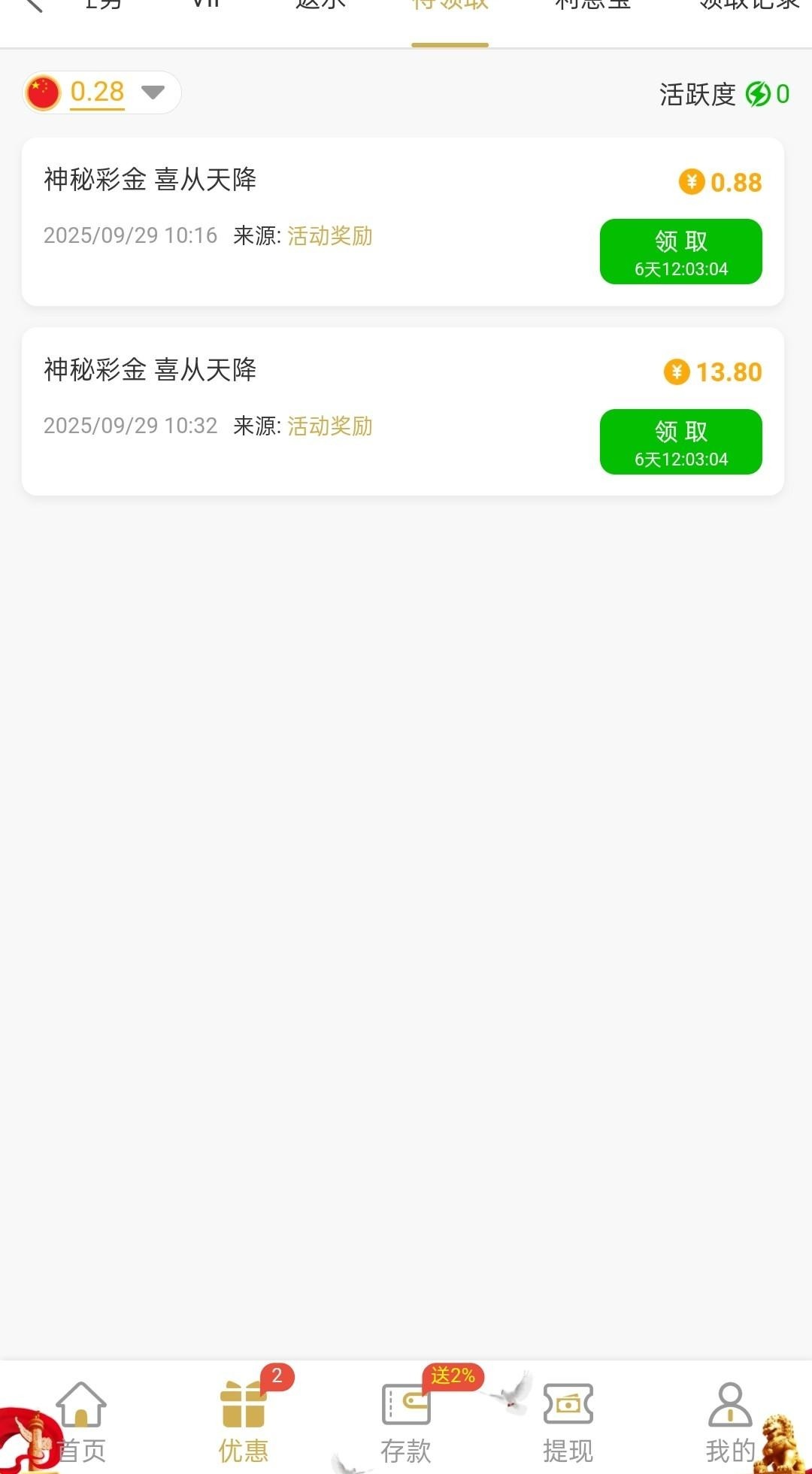Open the 提现 withdrawal tab
Viewport: 812px width, 1474px height.
(x=568, y=1421)
